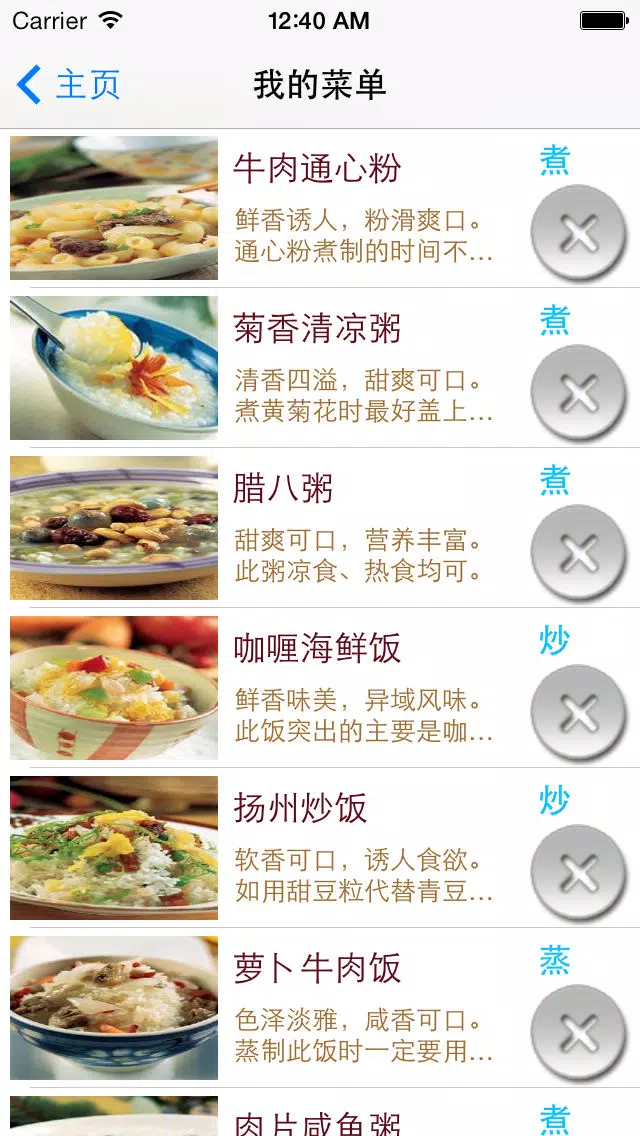The height and width of the screenshot is (1136, 640).
Task: Open the 牛肉通心粉 recipe row
Action: click(x=320, y=208)
